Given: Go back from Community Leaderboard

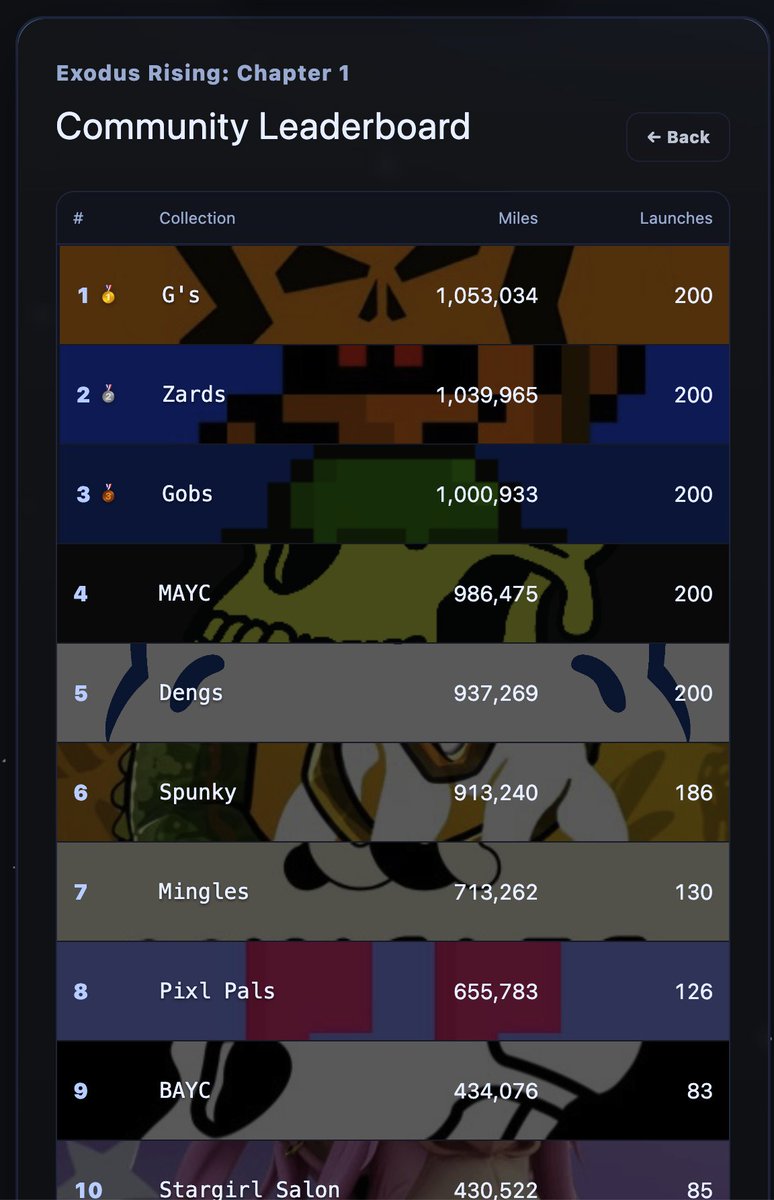Looking at the screenshot, I should point(678,137).
